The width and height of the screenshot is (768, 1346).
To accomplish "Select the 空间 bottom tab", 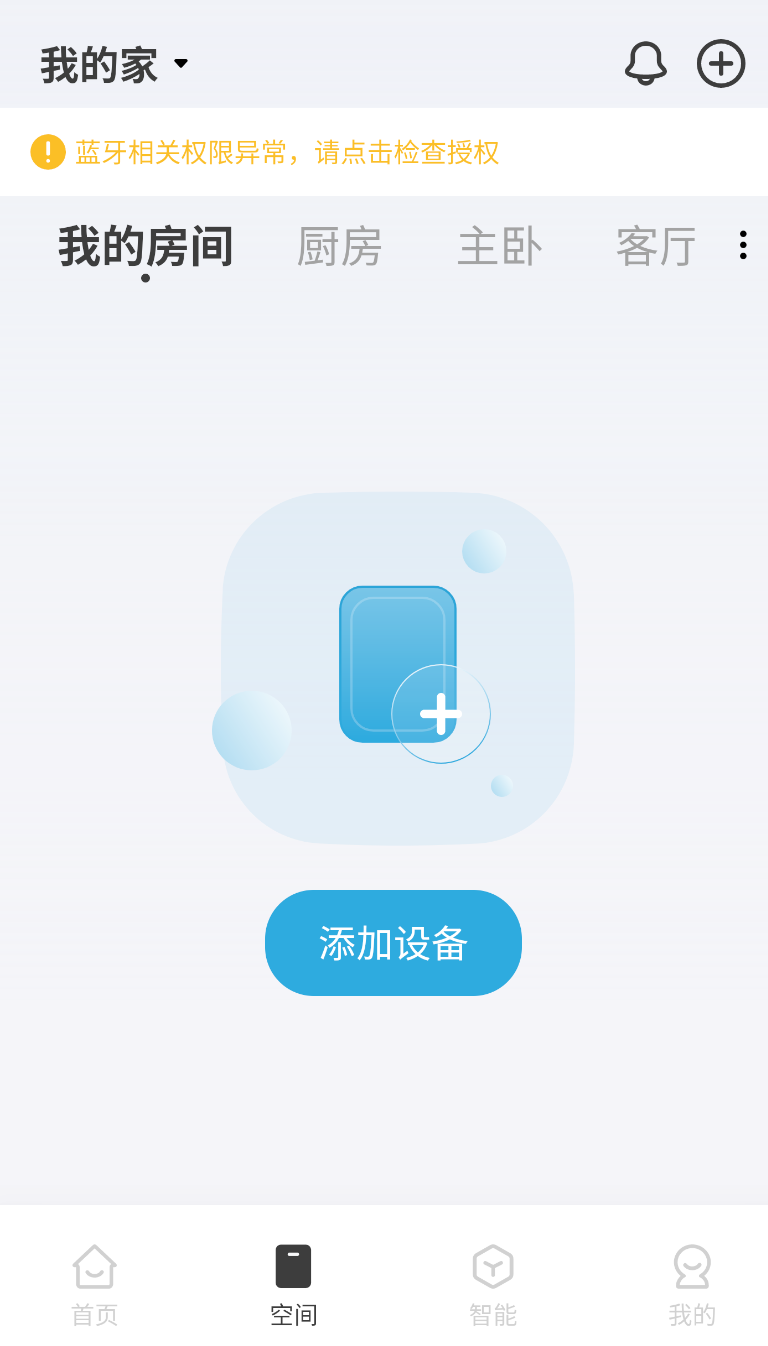I will click(x=293, y=1285).
